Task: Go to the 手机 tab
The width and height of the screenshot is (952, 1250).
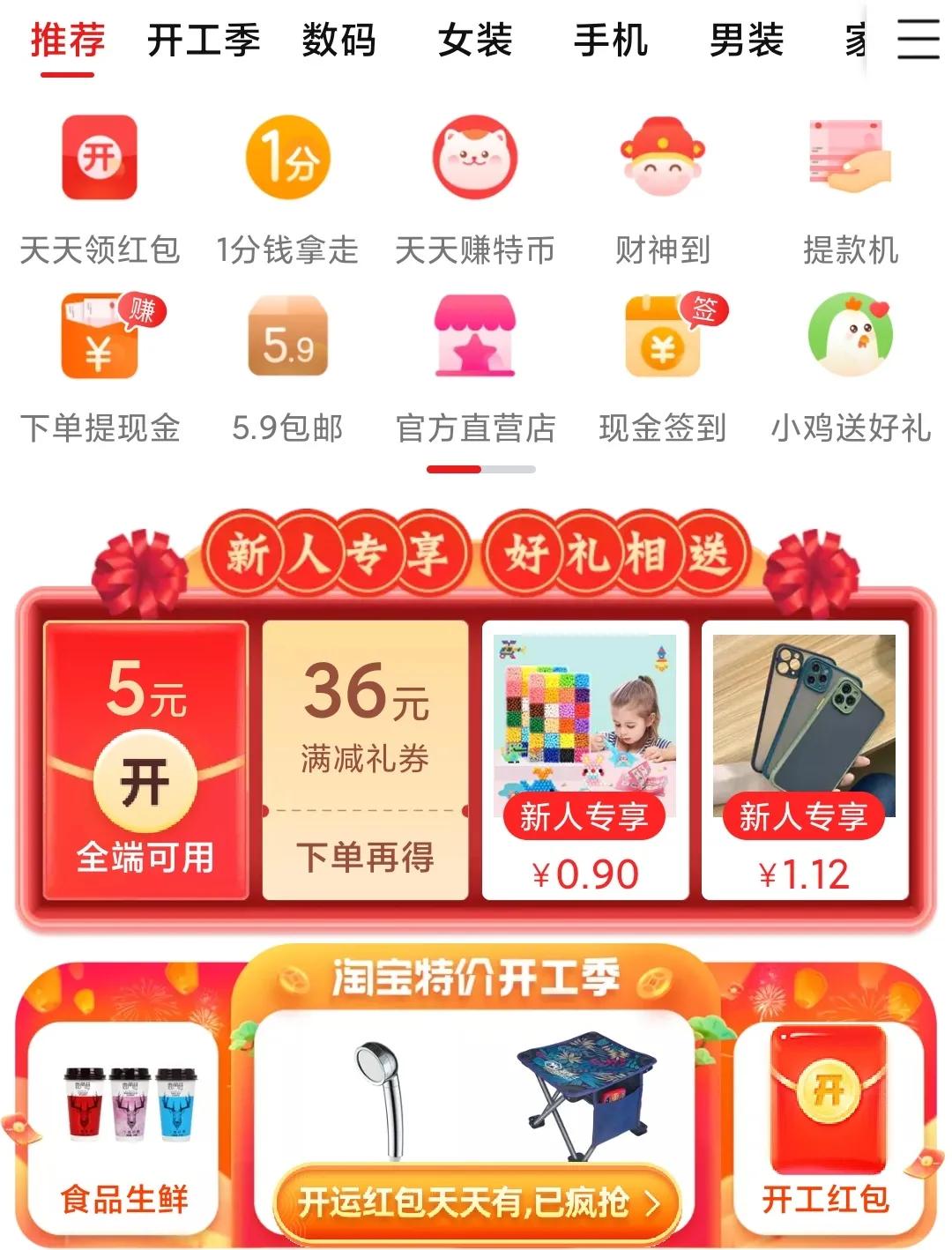Action: [x=611, y=41]
